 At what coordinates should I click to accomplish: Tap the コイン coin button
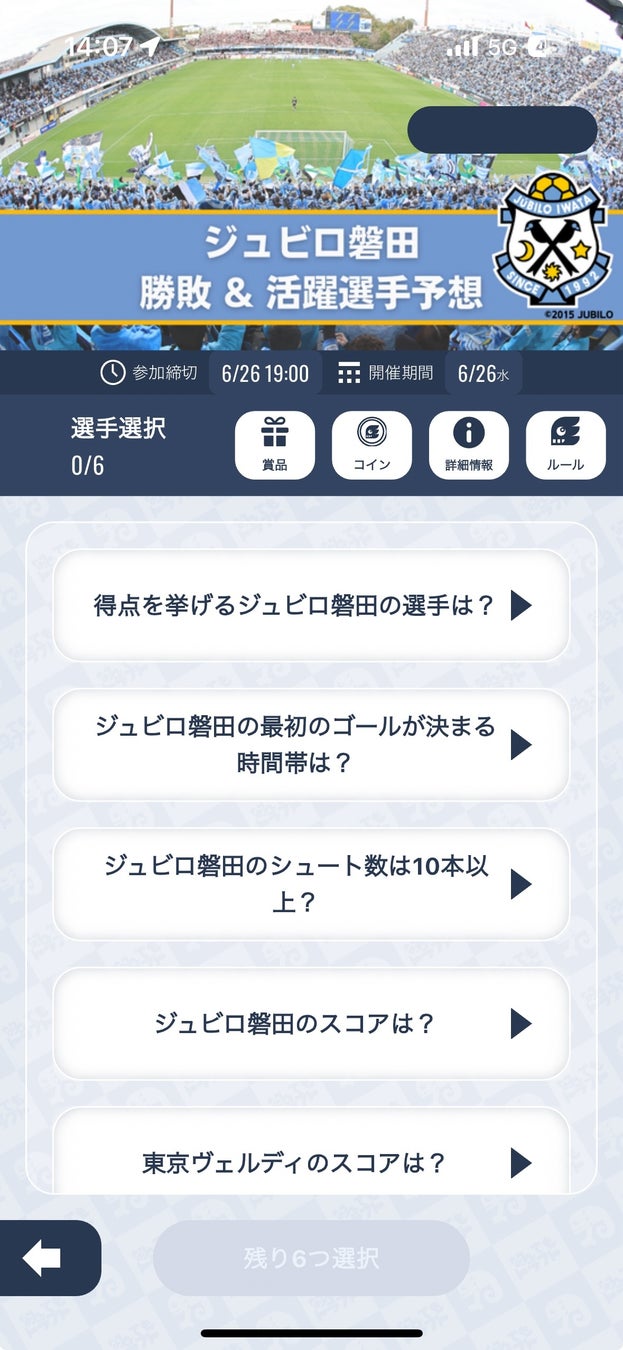click(x=371, y=445)
